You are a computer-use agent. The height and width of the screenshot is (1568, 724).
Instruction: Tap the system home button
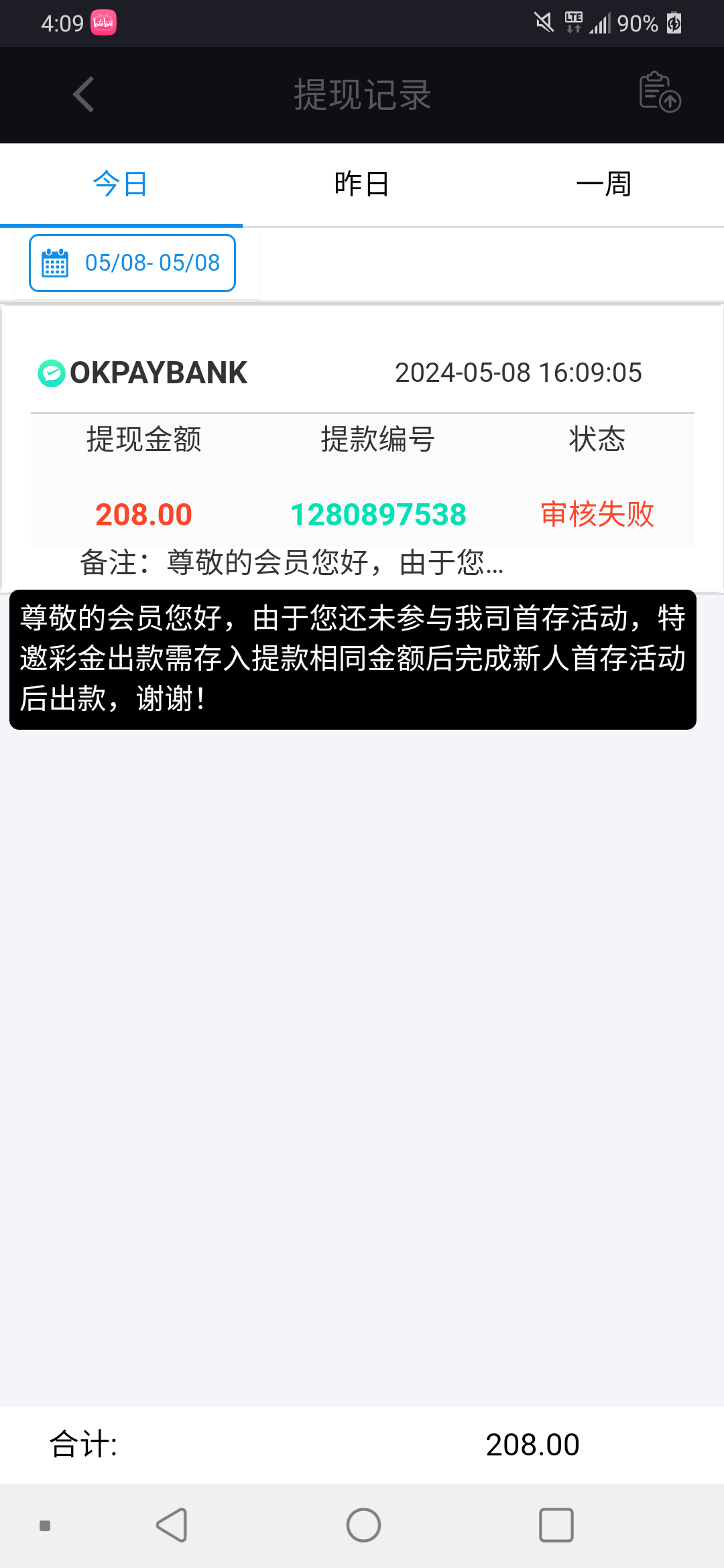coord(363,1525)
